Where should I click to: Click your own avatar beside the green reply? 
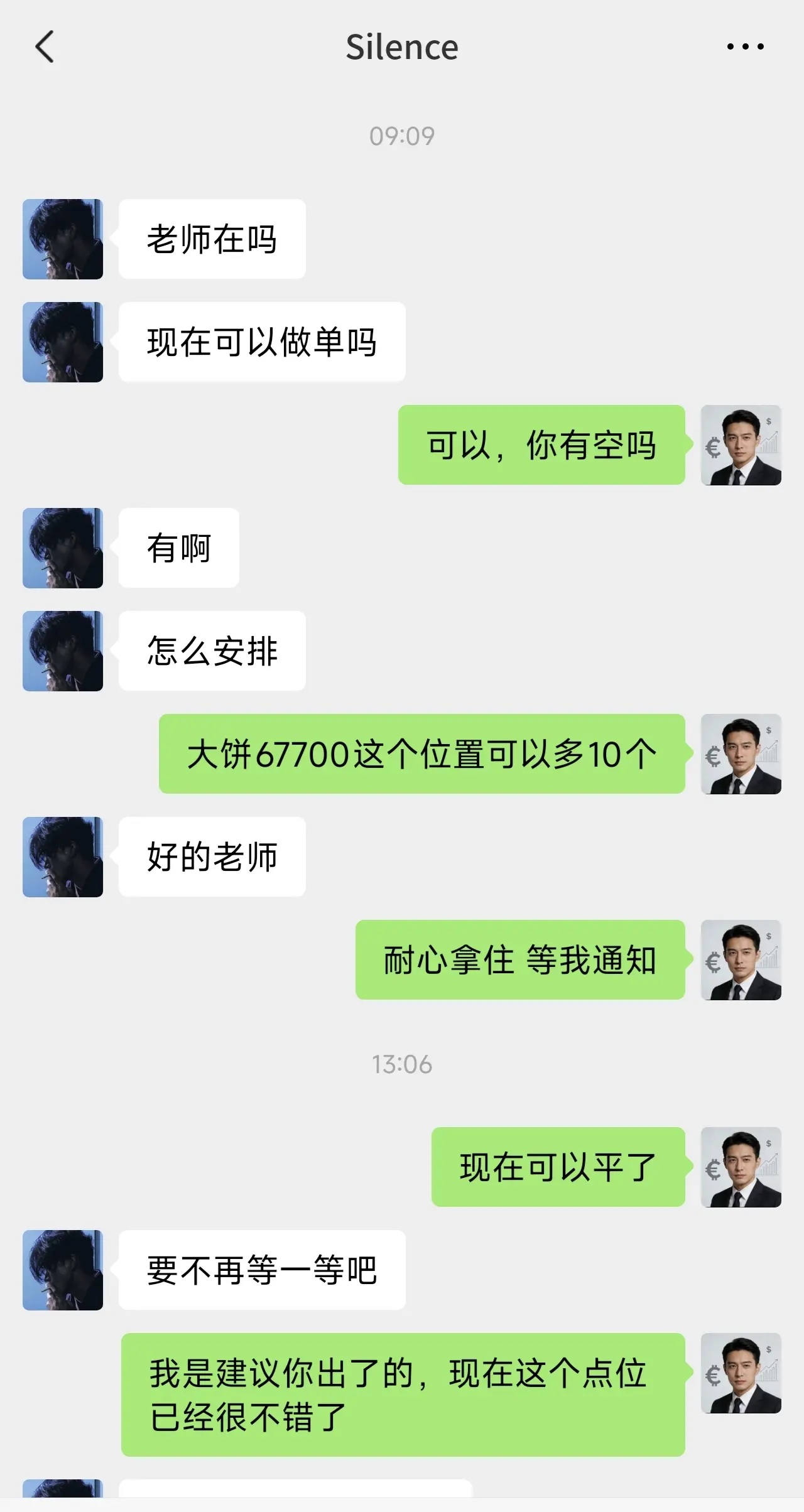[x=741, y=446]
